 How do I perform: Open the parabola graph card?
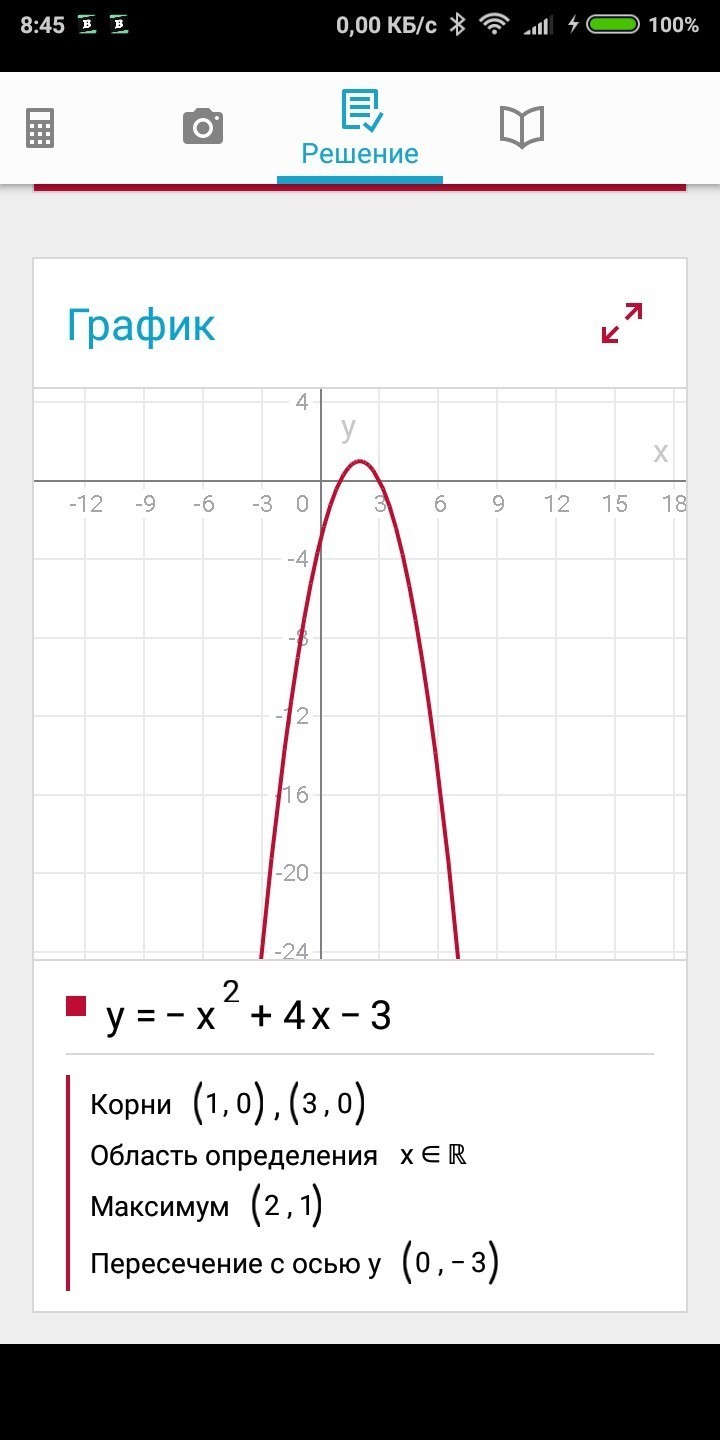pos(360,670)
